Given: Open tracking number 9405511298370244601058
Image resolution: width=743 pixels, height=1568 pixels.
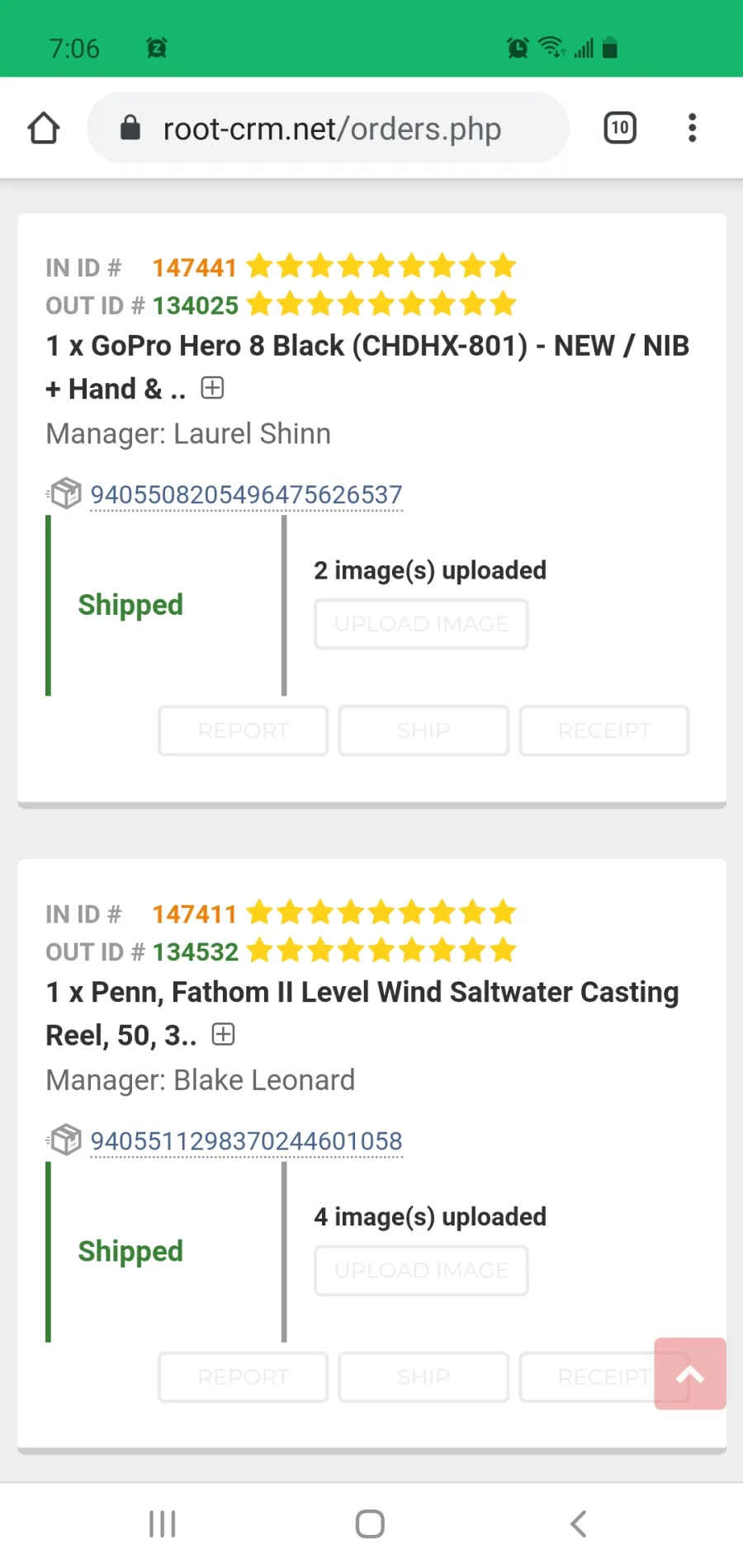Looking at the screenshot, I should coord(246,1141).
